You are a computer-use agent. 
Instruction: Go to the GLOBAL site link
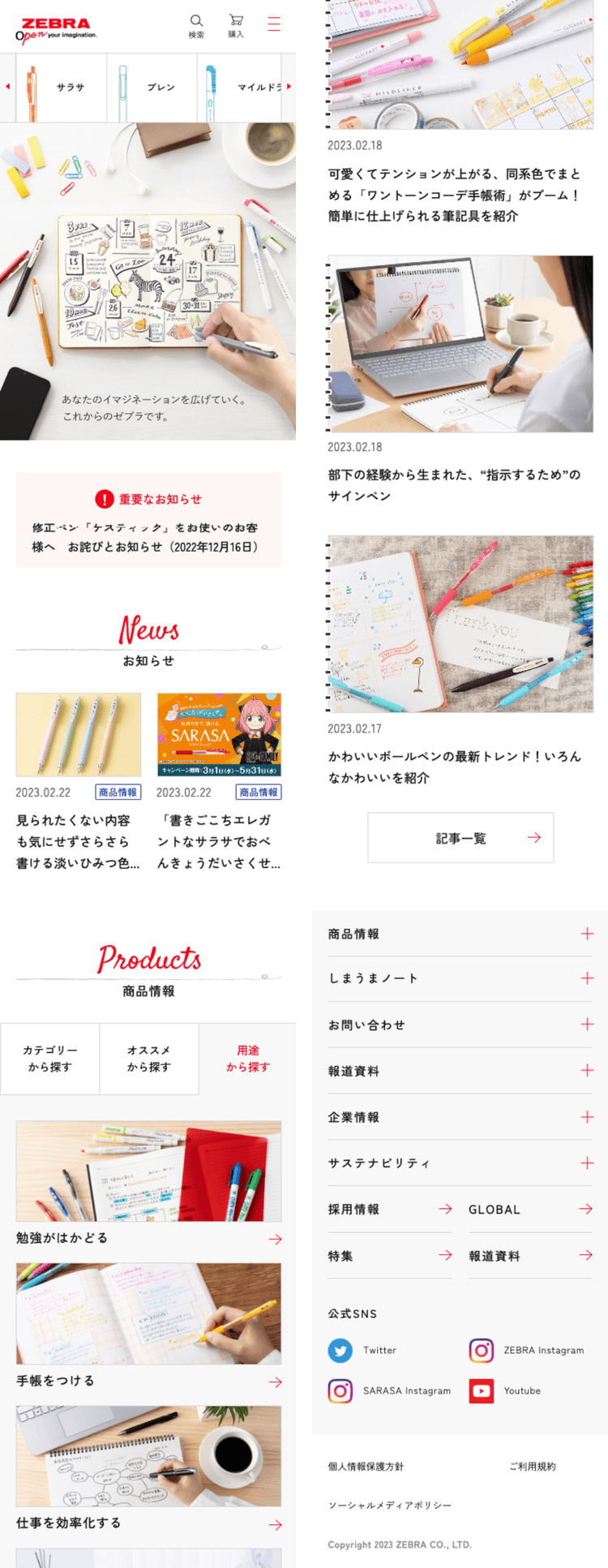coord(530,1209)
